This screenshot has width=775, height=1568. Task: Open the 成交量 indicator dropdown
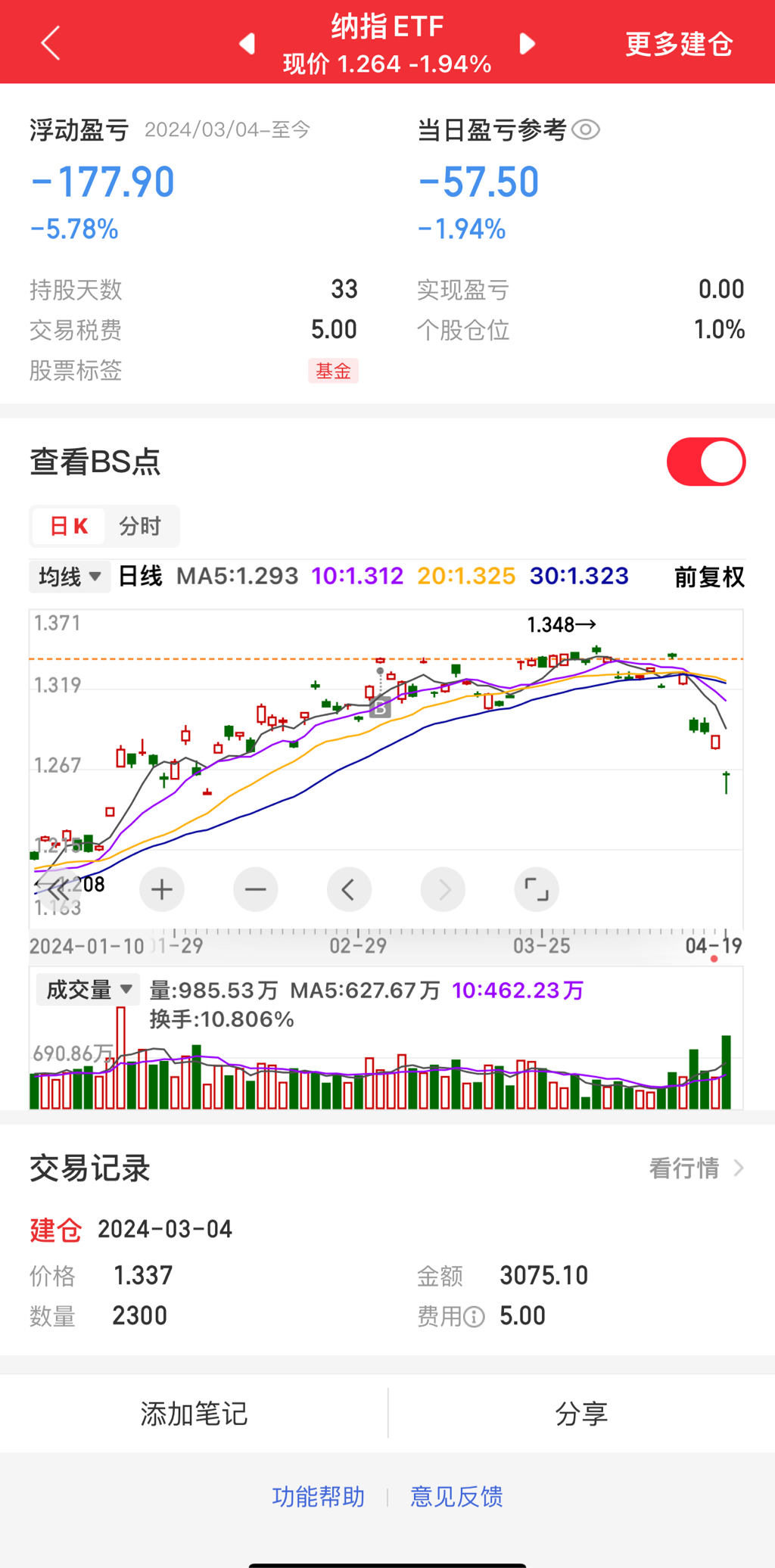point(89,990)
